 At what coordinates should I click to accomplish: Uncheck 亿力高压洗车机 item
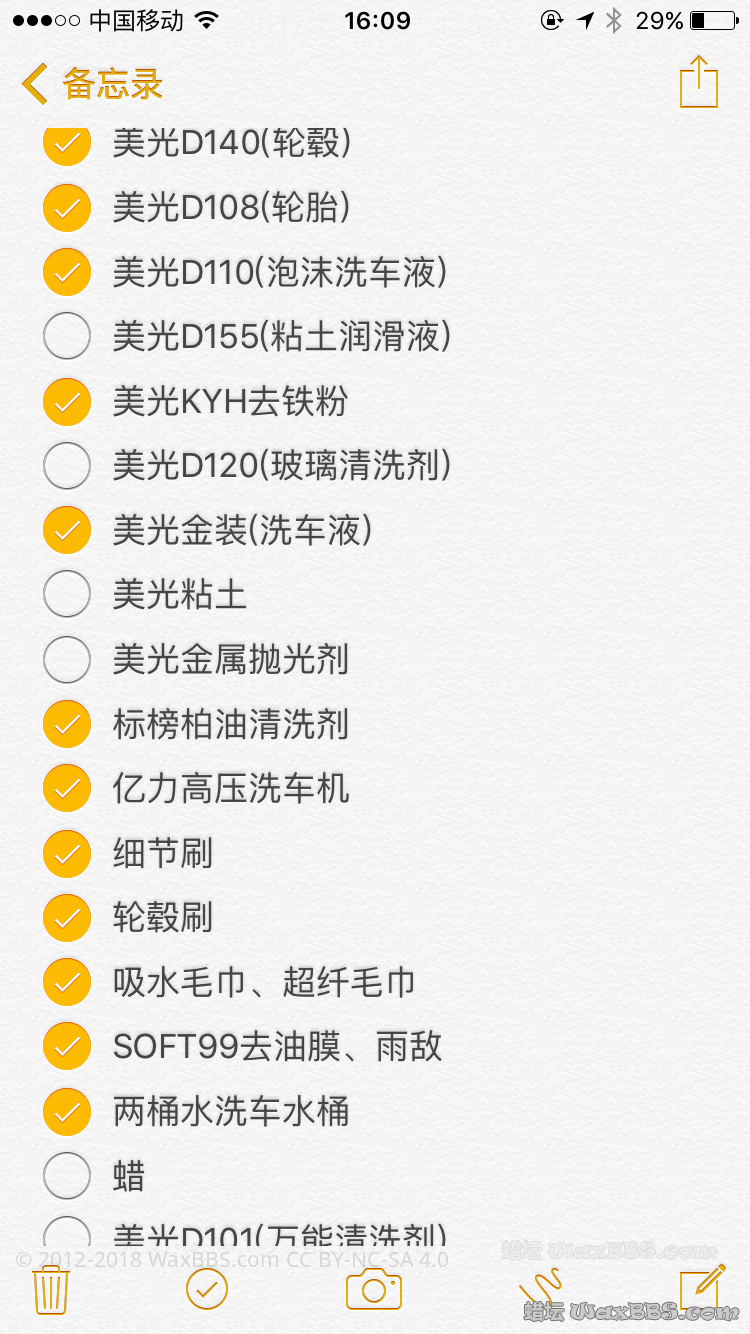click(x=67, y=788)
